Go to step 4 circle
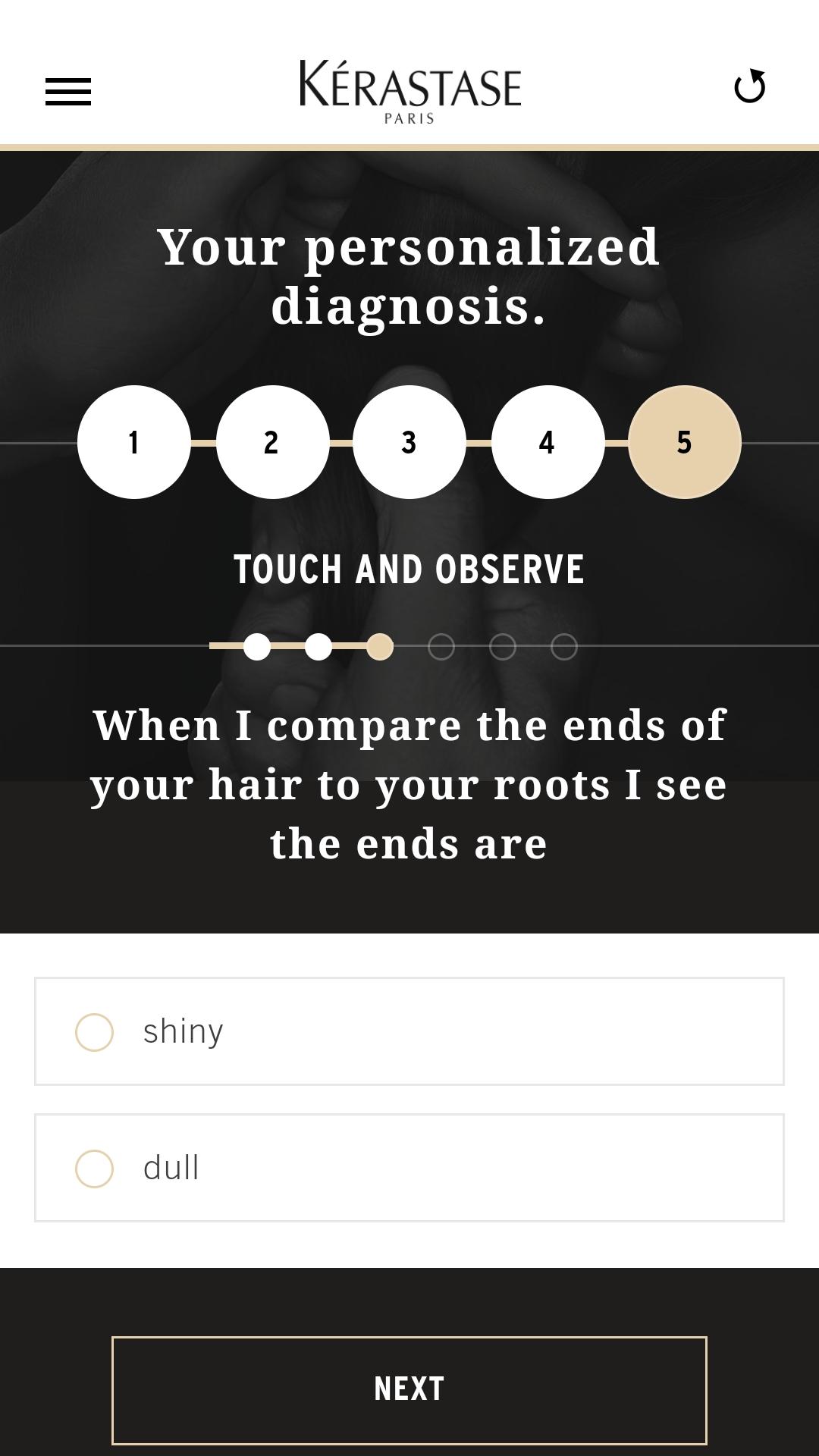The image size is (819, 1456). click(x=548, y=442)
